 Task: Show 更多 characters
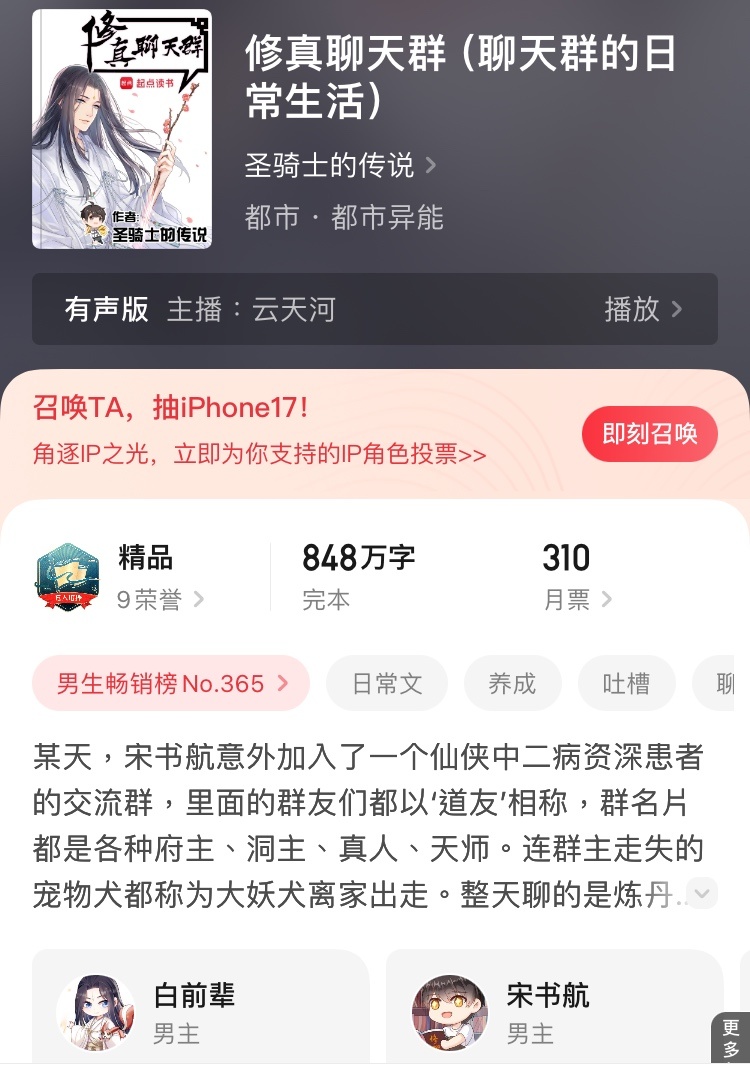click(x=731, y=1038)
